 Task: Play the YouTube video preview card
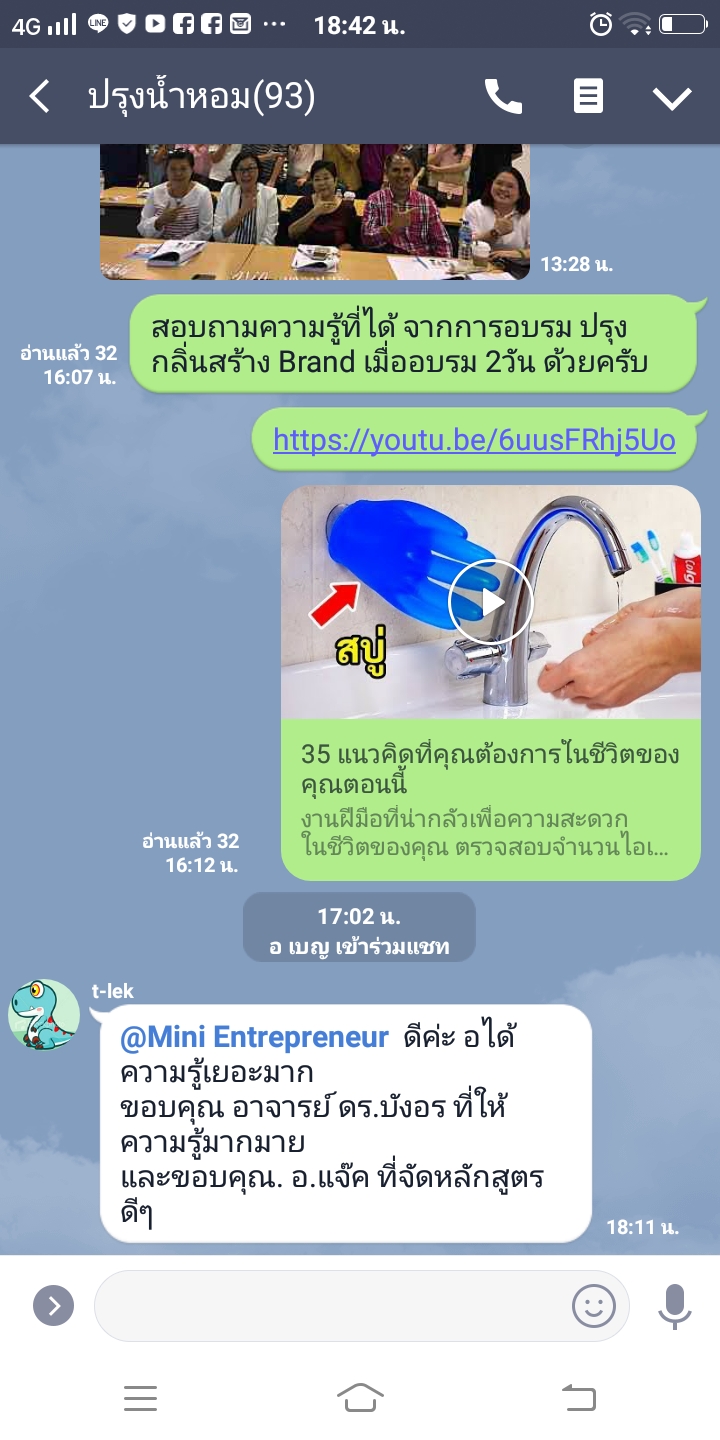tap(490, 602)
